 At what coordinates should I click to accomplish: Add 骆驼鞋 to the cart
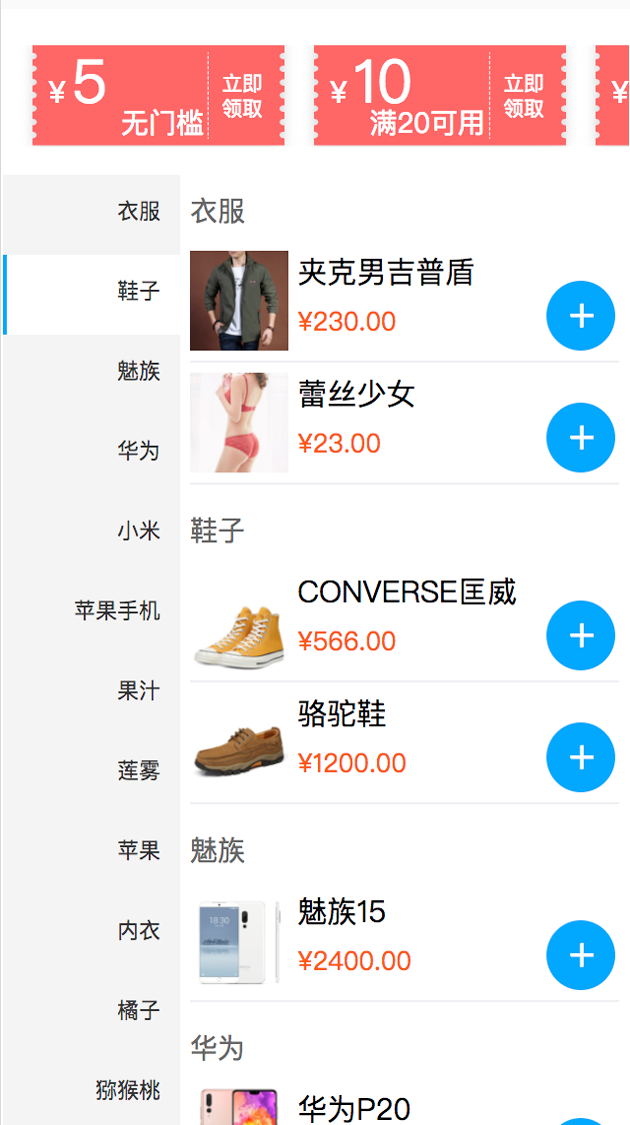580,757
